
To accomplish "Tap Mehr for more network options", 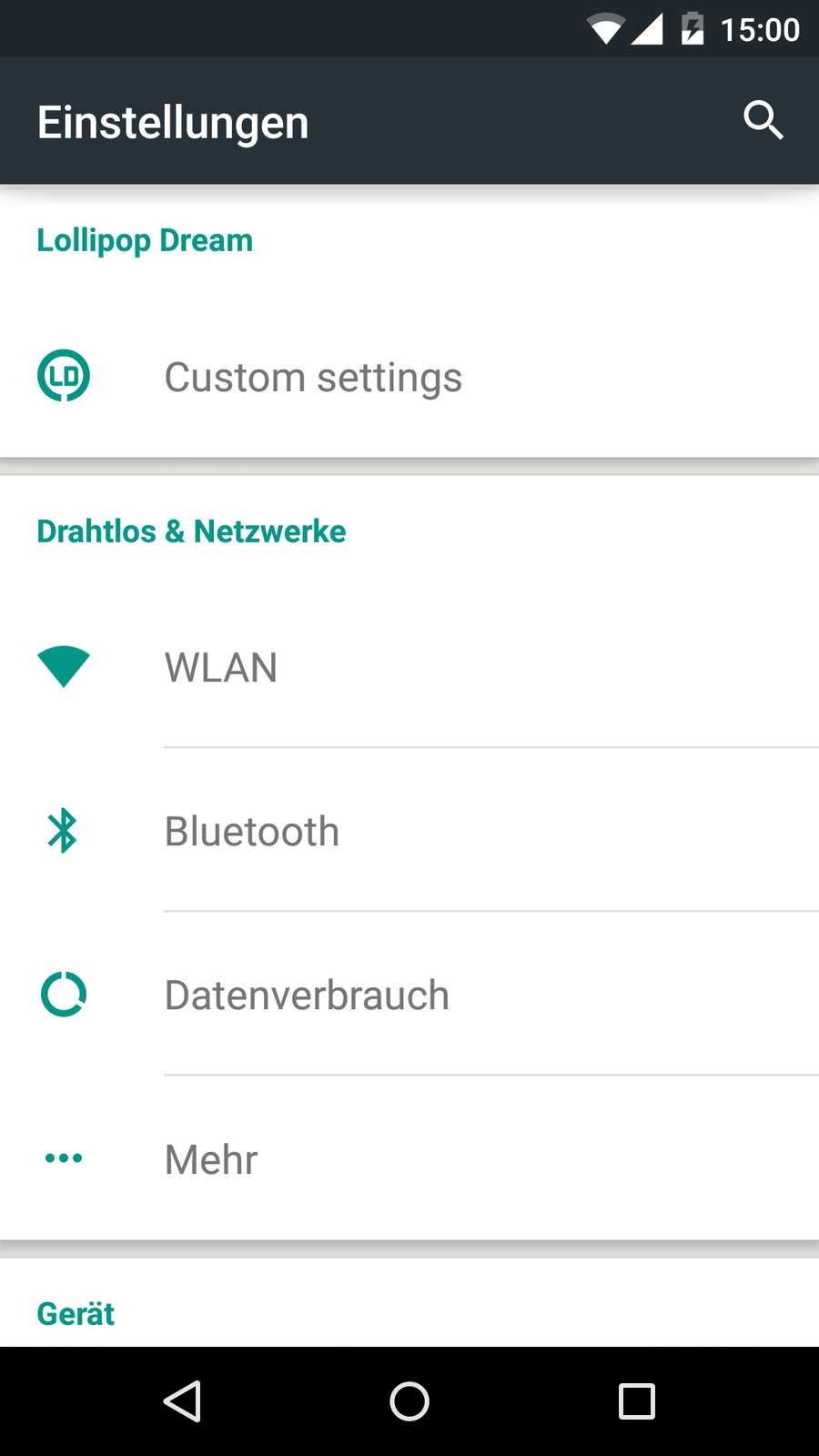I will (x=211, y=1159).
